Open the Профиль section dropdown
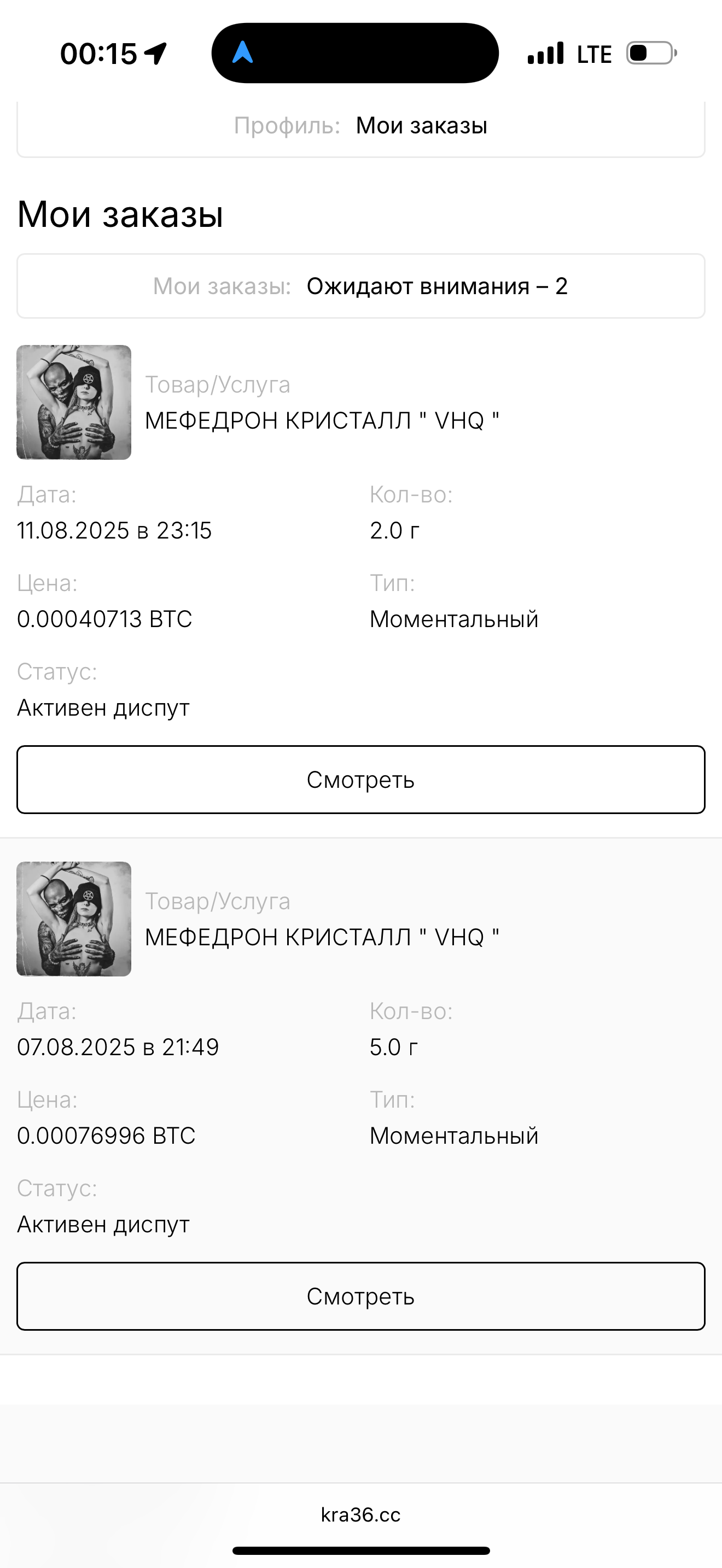Viewport: 722px width, 1568px height. [360, 127]
